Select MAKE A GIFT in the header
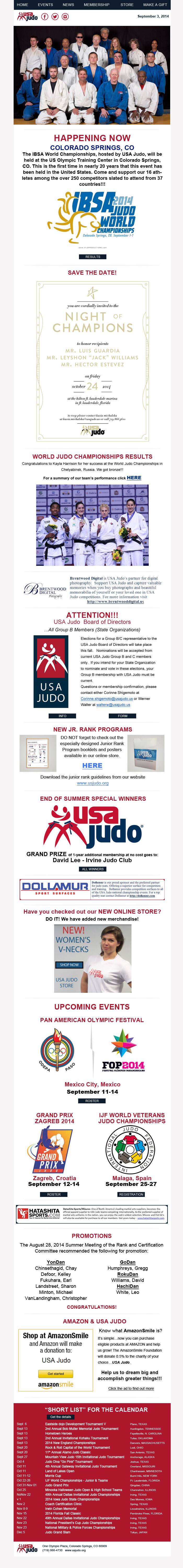The width and height of the screenshot is (183, 1568). 155,4
